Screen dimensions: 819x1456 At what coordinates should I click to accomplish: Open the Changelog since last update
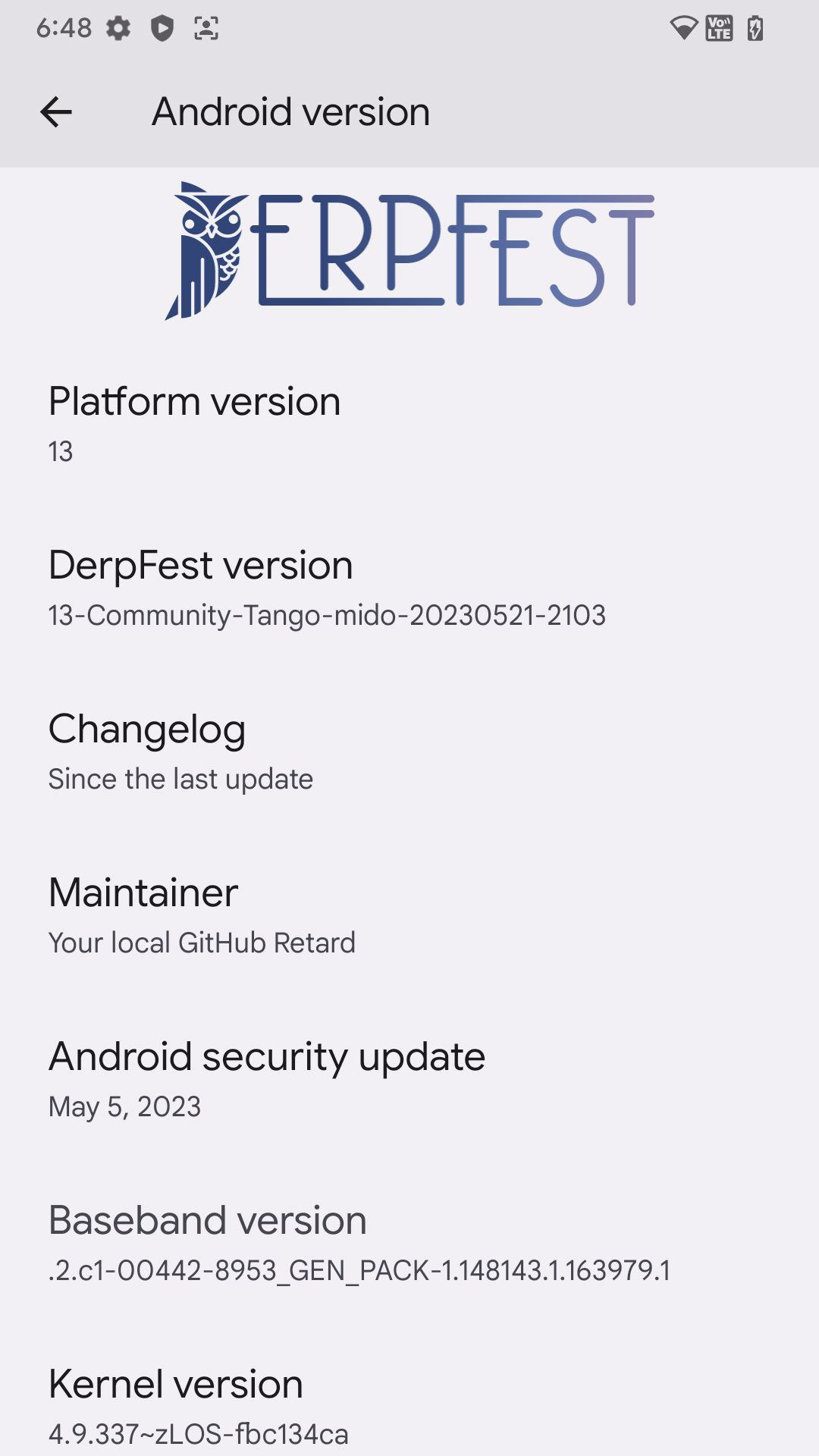click(x=409, y=752)
